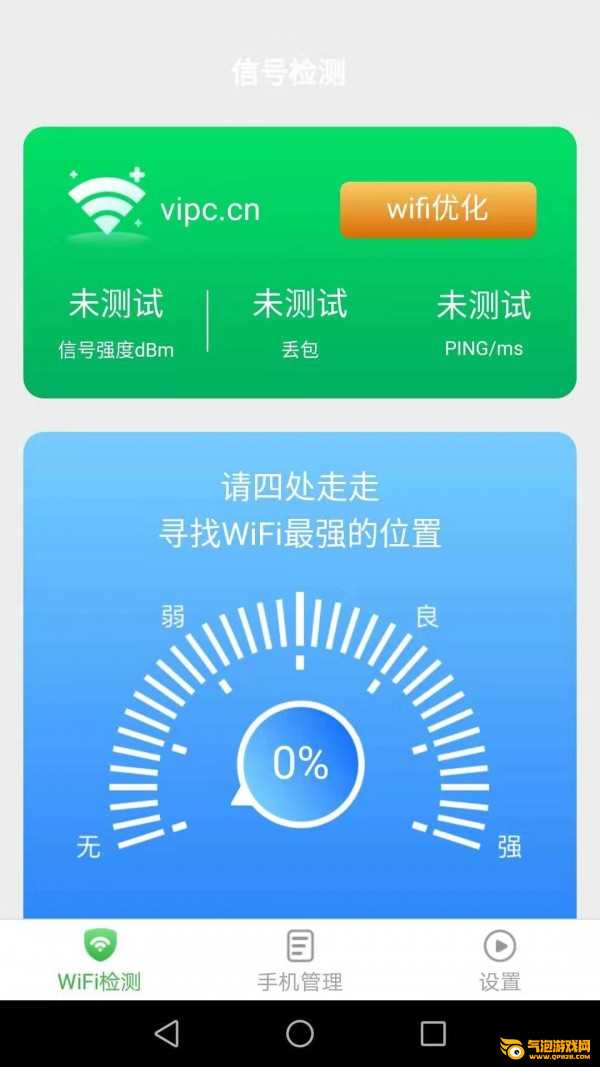Switch to the 手机管理 tab

click(300, 961)
